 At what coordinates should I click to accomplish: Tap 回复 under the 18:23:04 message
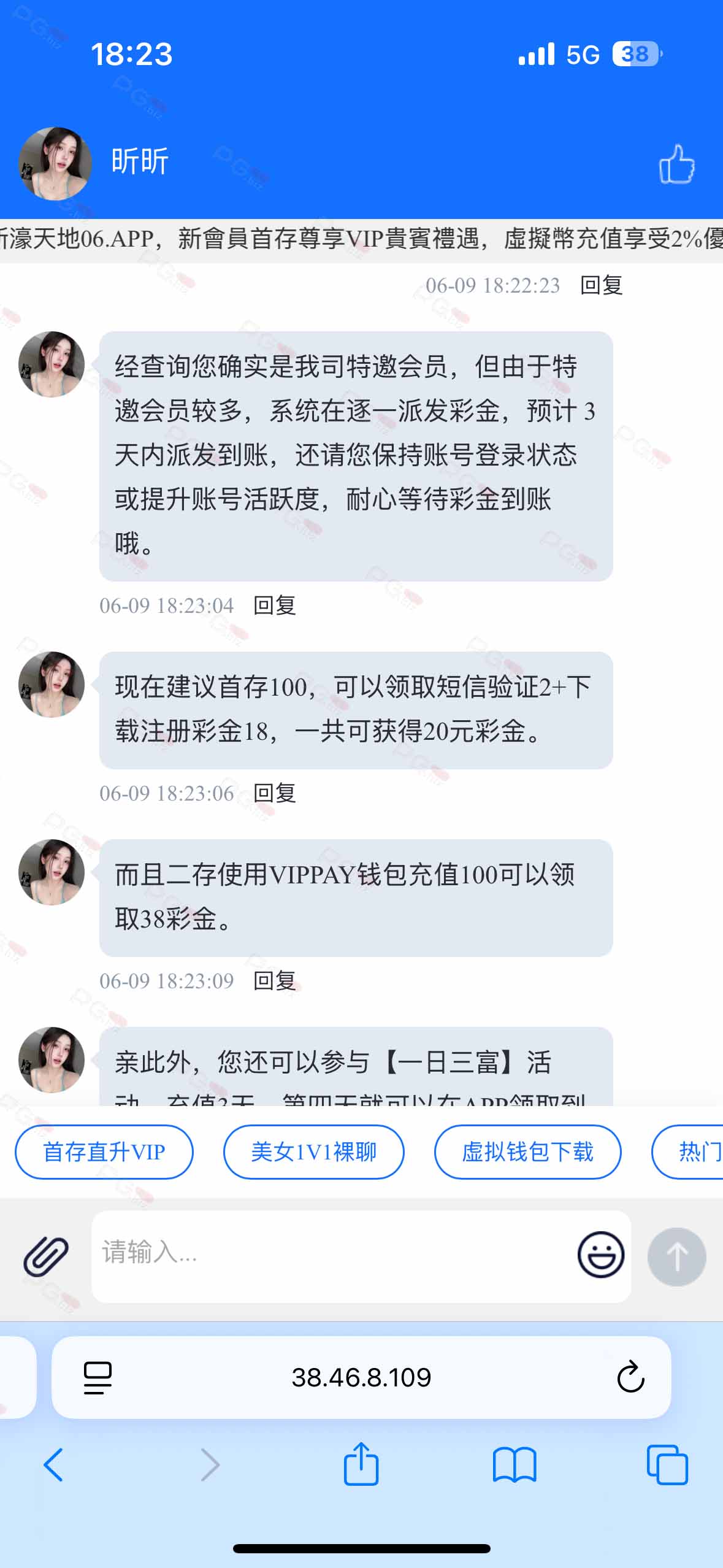[x=275, y=605]
